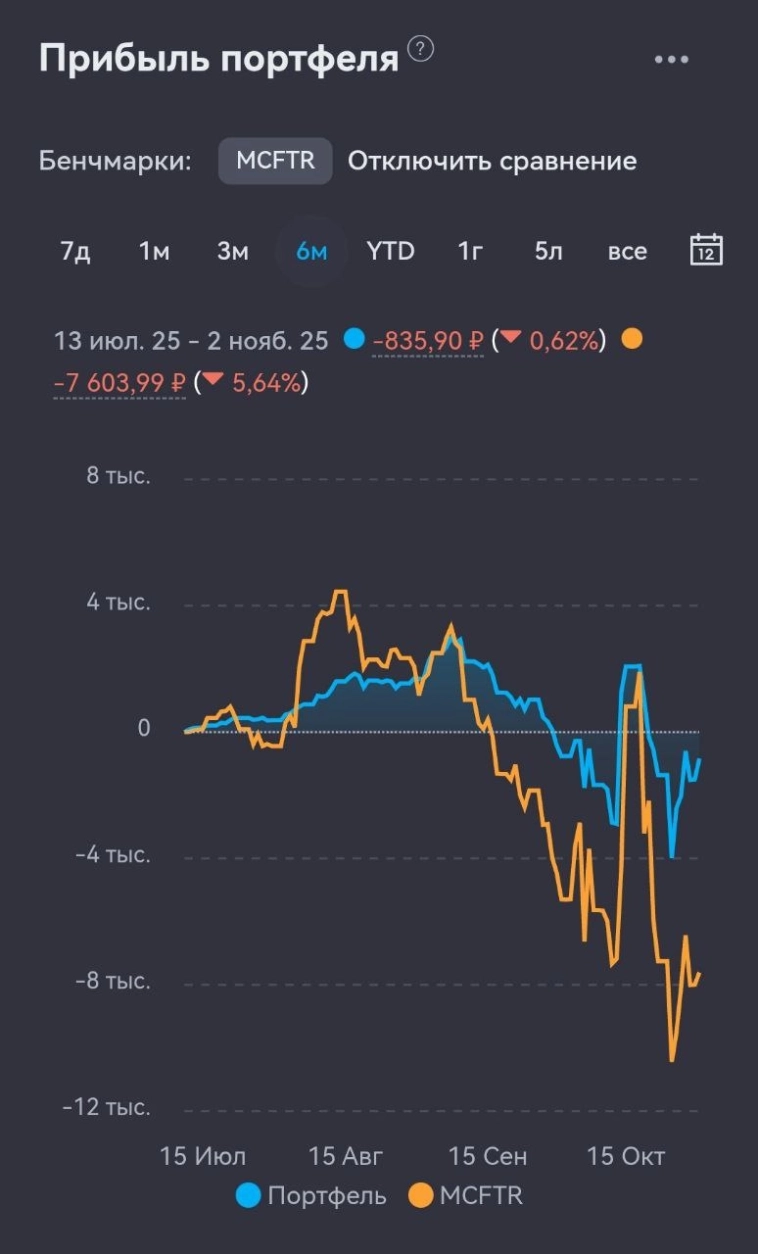Select the 1г period
Screen dimensions: 758x1254
click(x=469, y=251)
